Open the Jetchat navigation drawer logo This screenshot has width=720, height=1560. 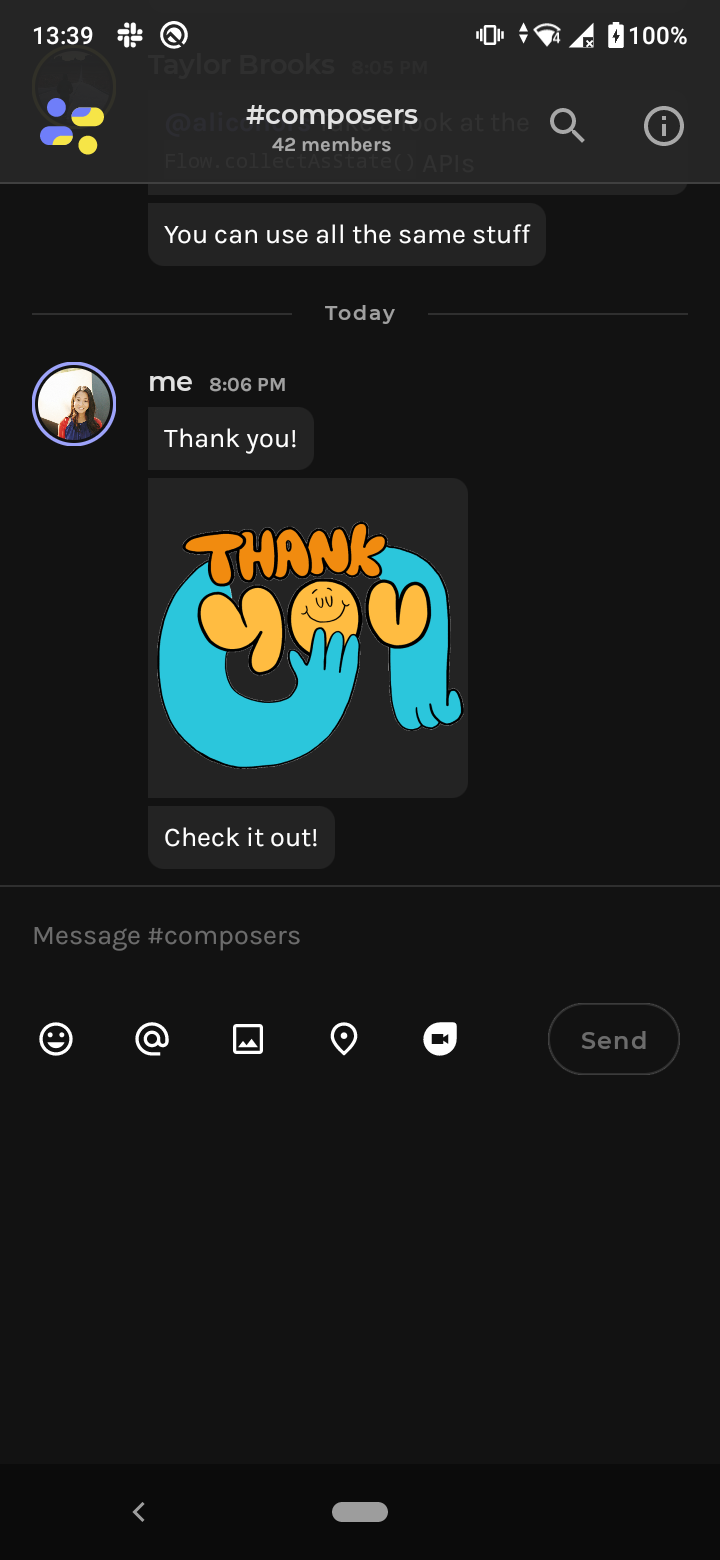(71, 126)
